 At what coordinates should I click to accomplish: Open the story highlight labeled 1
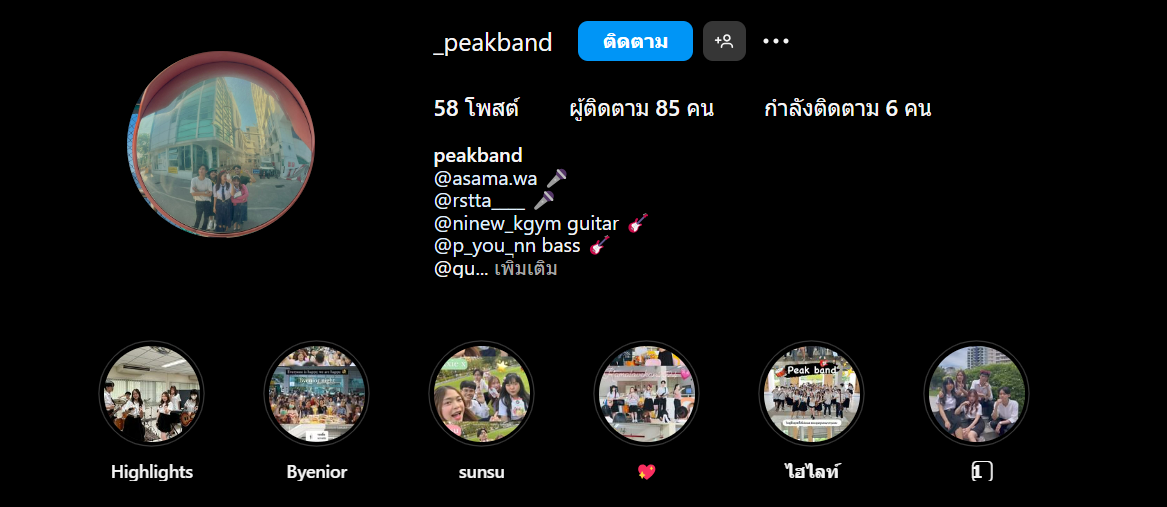(976, 394)
